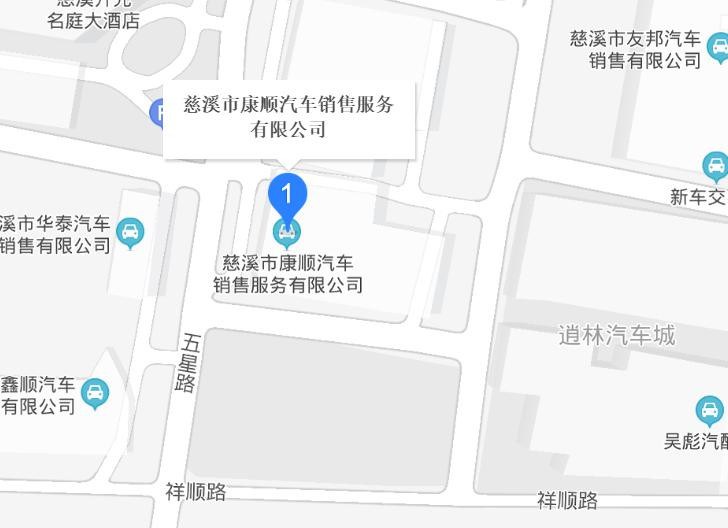Open the 慈溪市友邦汽车 location marker

coord(718,46)
